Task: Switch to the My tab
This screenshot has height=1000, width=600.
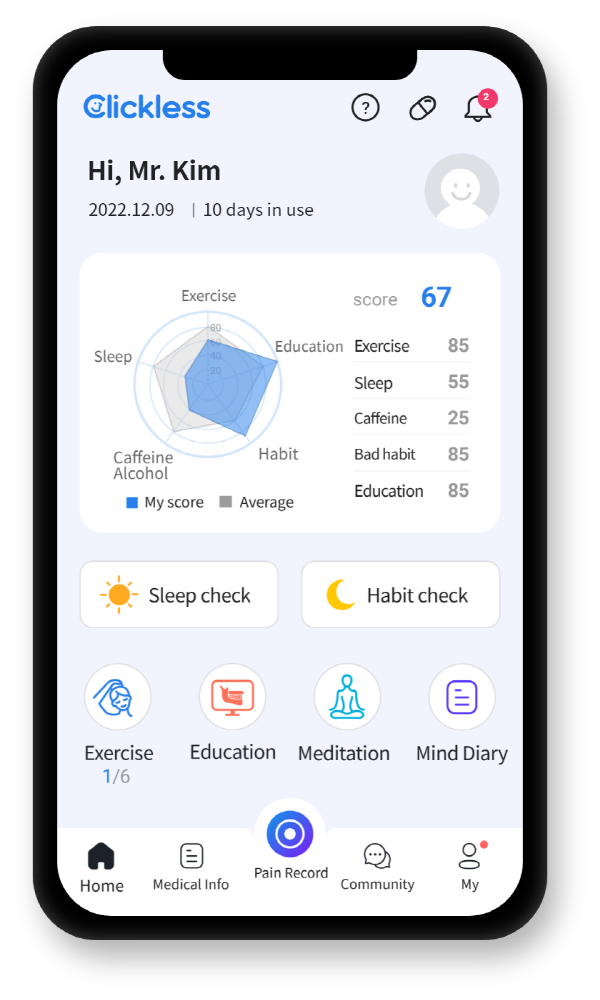Action: coord(469,867)
